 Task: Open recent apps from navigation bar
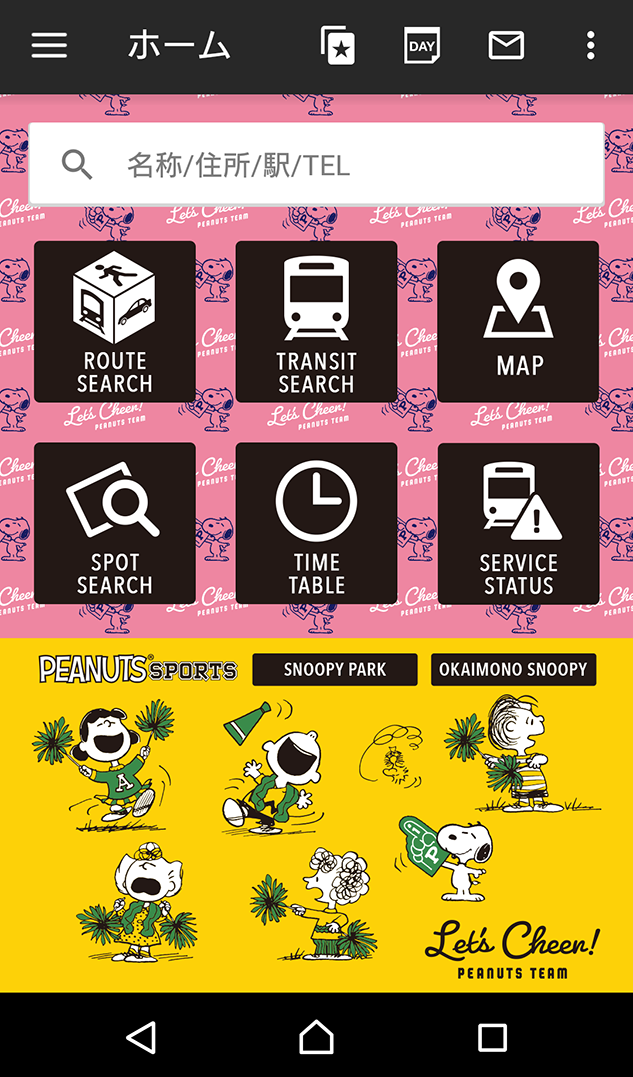[x=492, y=1037]
